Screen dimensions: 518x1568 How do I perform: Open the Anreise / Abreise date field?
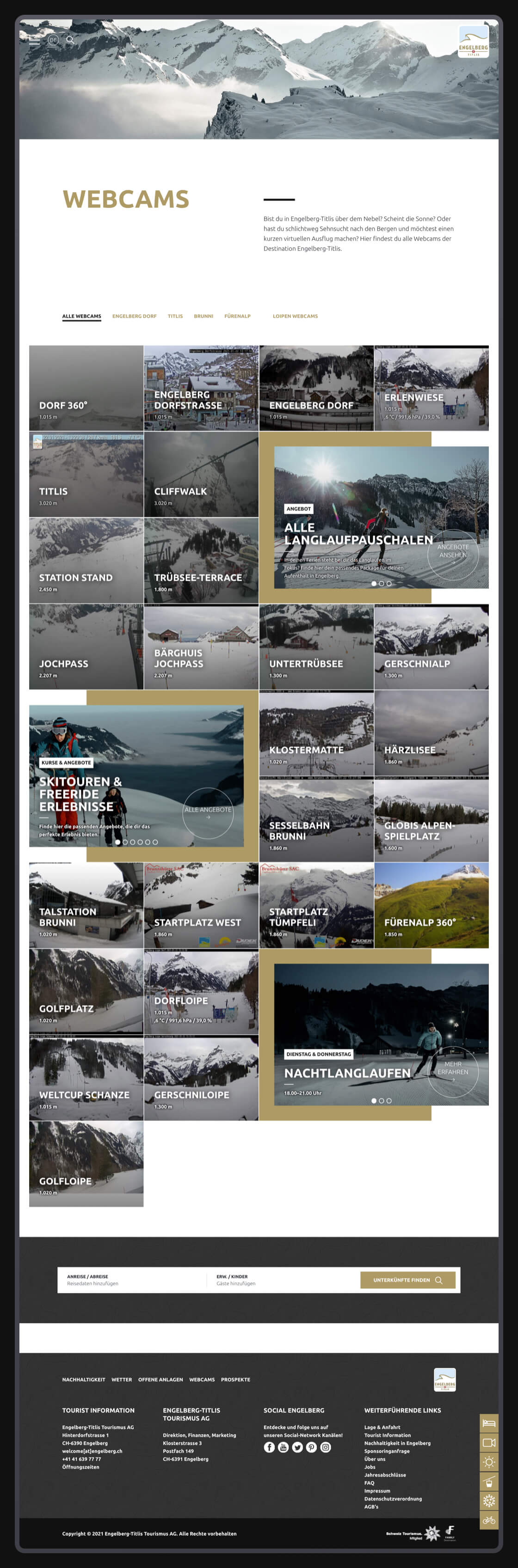[131, 1280]
